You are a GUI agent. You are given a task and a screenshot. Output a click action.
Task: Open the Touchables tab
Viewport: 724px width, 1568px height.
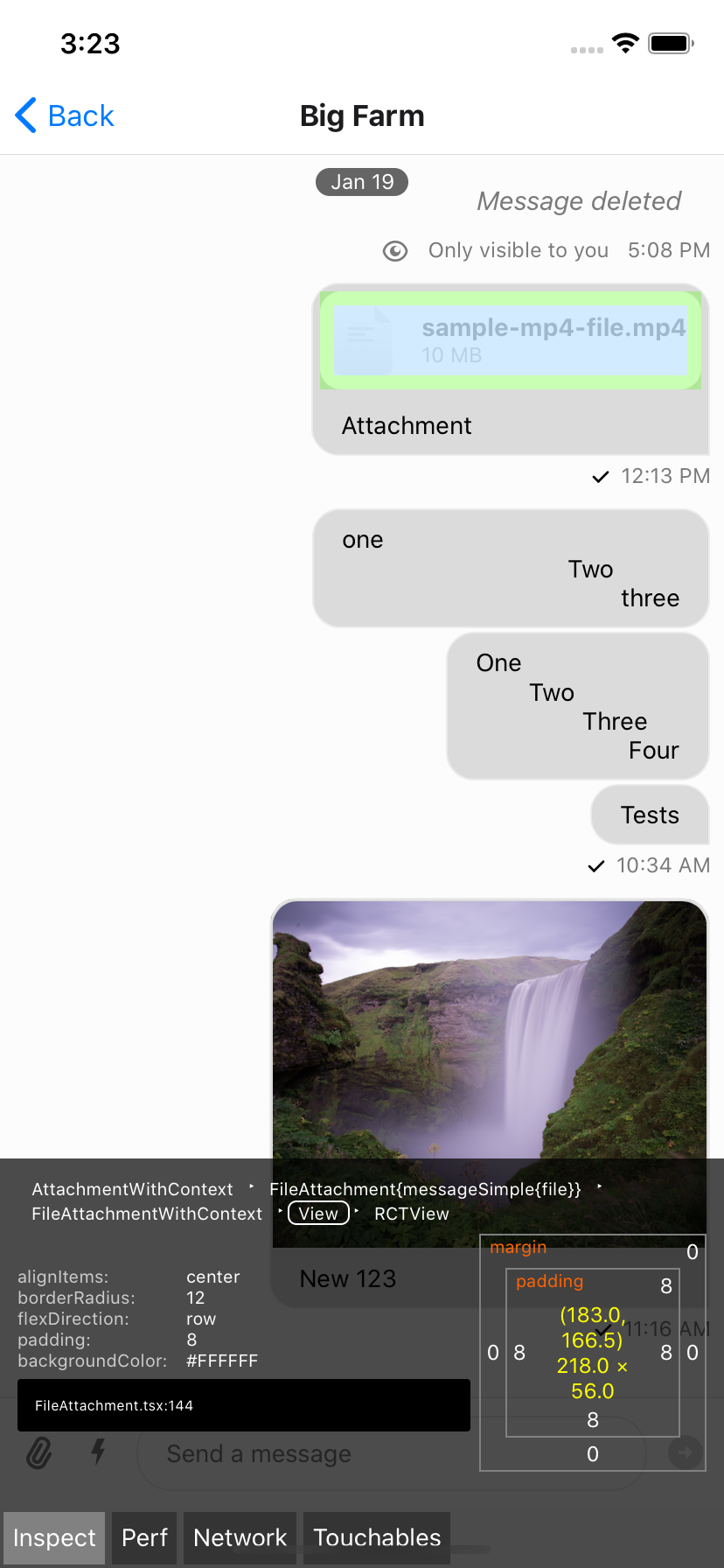pos(377,1537)
